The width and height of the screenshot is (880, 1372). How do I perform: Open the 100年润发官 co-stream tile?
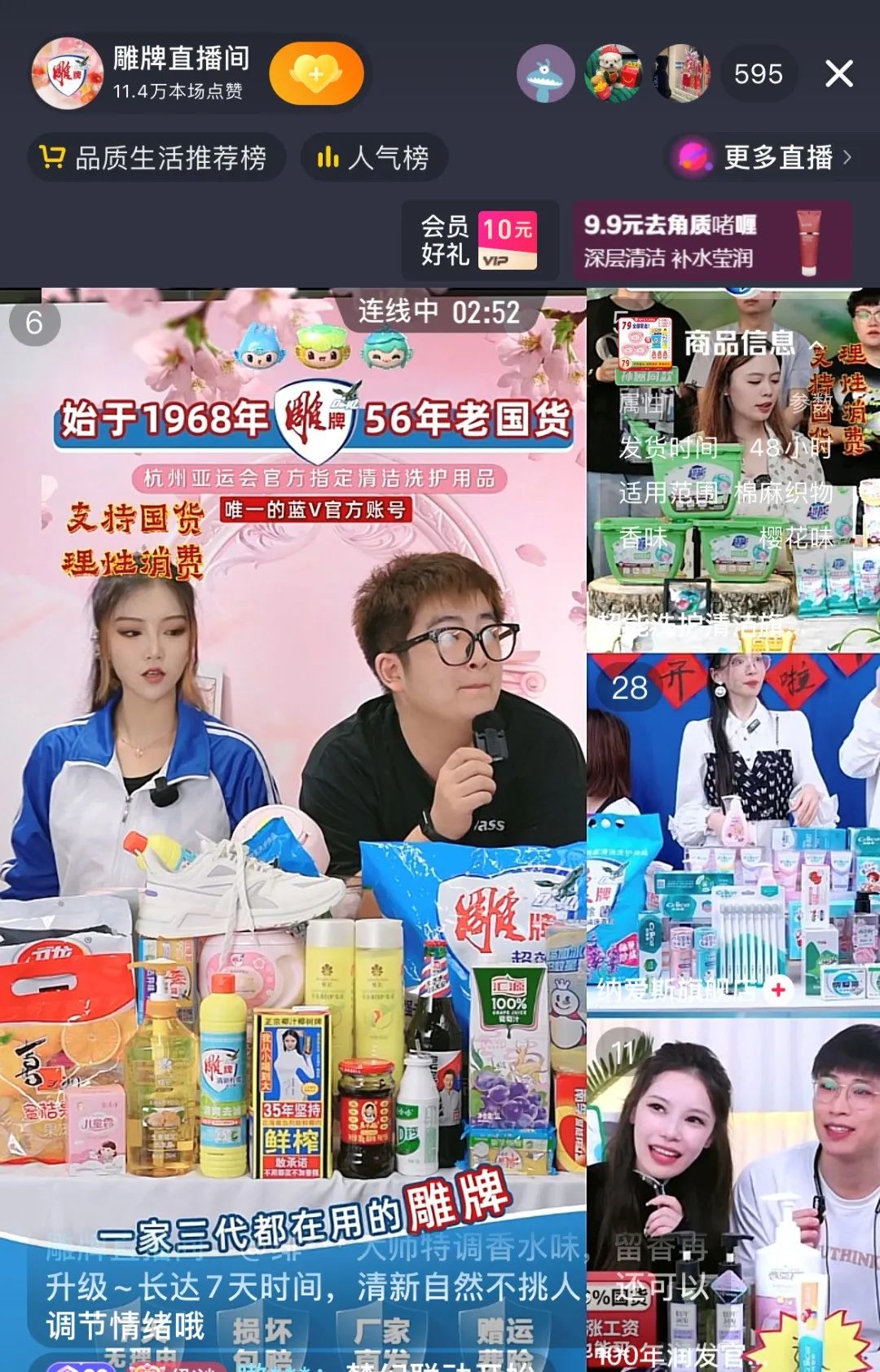click(x=733, y=1190)
